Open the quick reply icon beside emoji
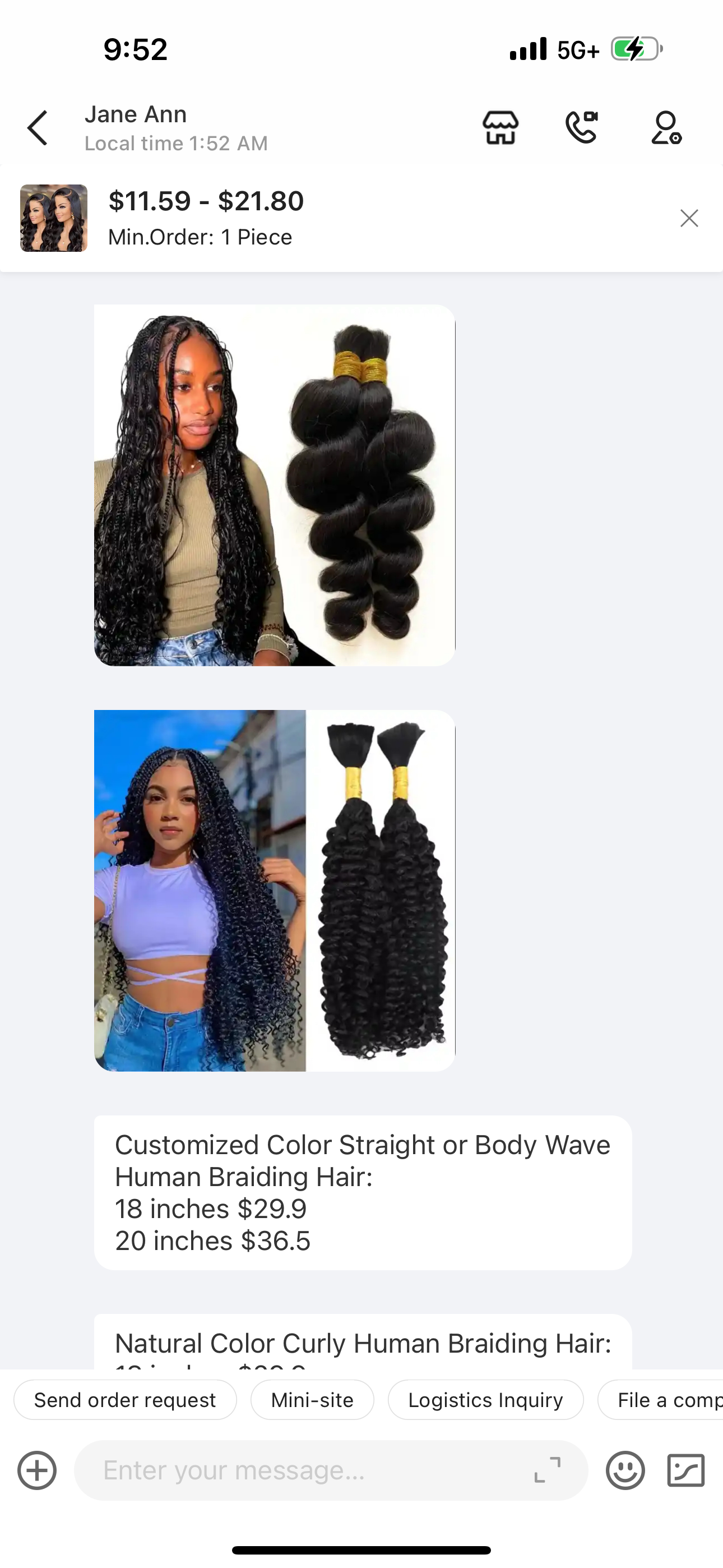Image resolution: width=723 pixels, height=1568 pixels. 686,1470
